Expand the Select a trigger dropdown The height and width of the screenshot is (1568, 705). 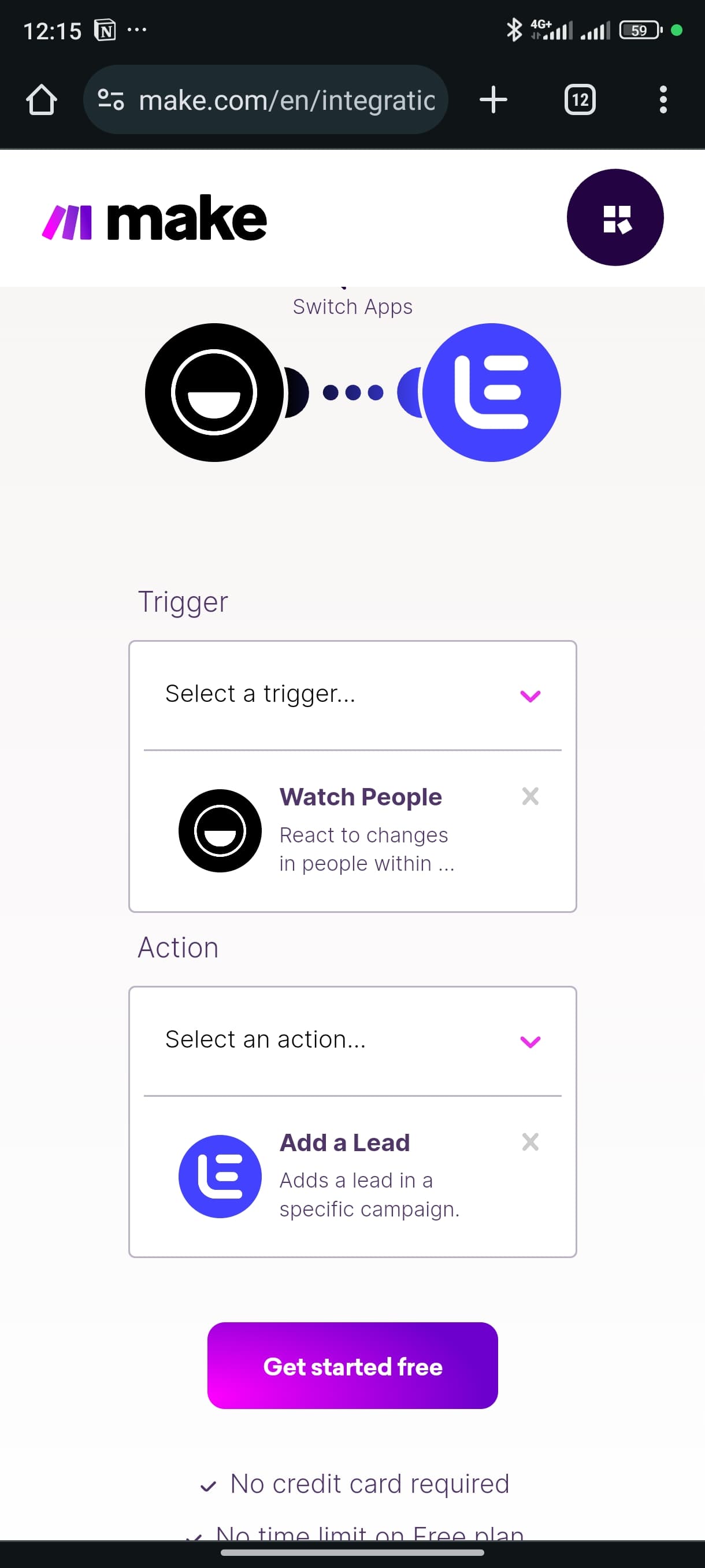pyautogui.click(x=353, y=695)
